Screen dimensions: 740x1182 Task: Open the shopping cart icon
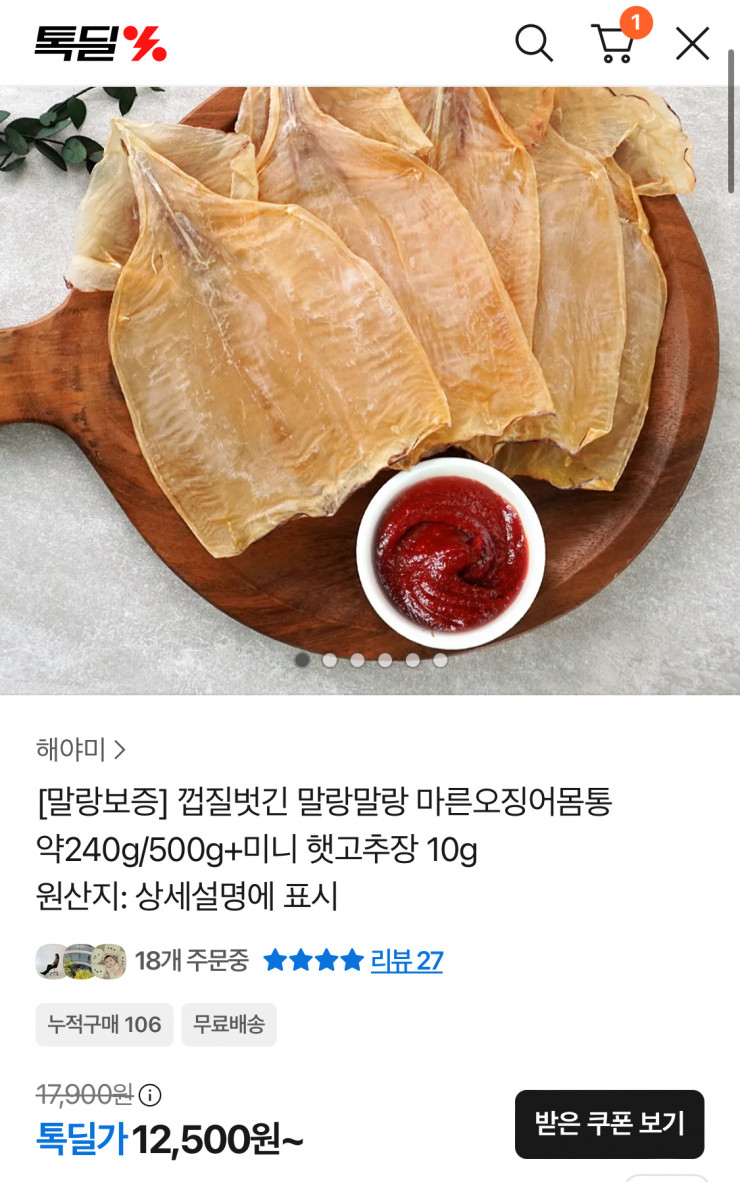coord(615,45)
